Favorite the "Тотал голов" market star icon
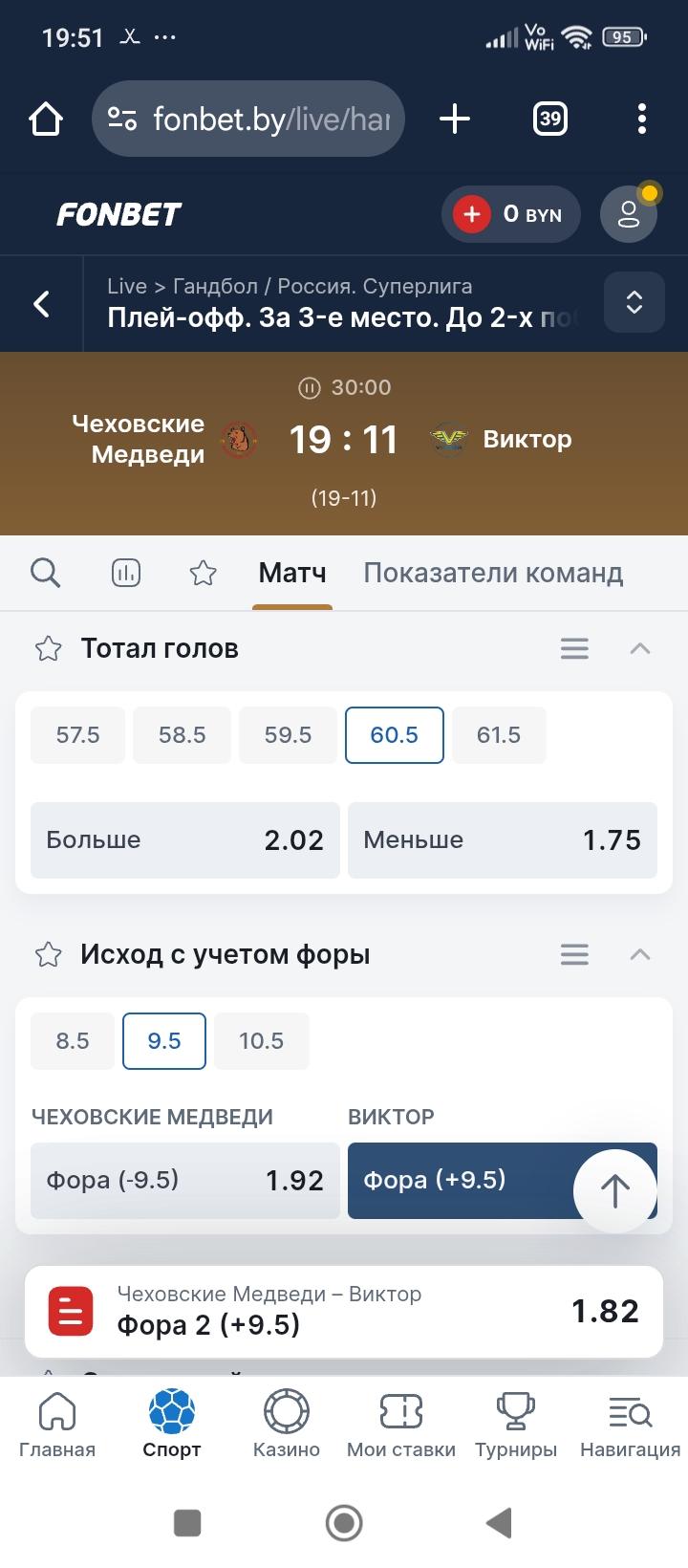This screenshot has height=1568, width=688. click(x=49, y=647)
